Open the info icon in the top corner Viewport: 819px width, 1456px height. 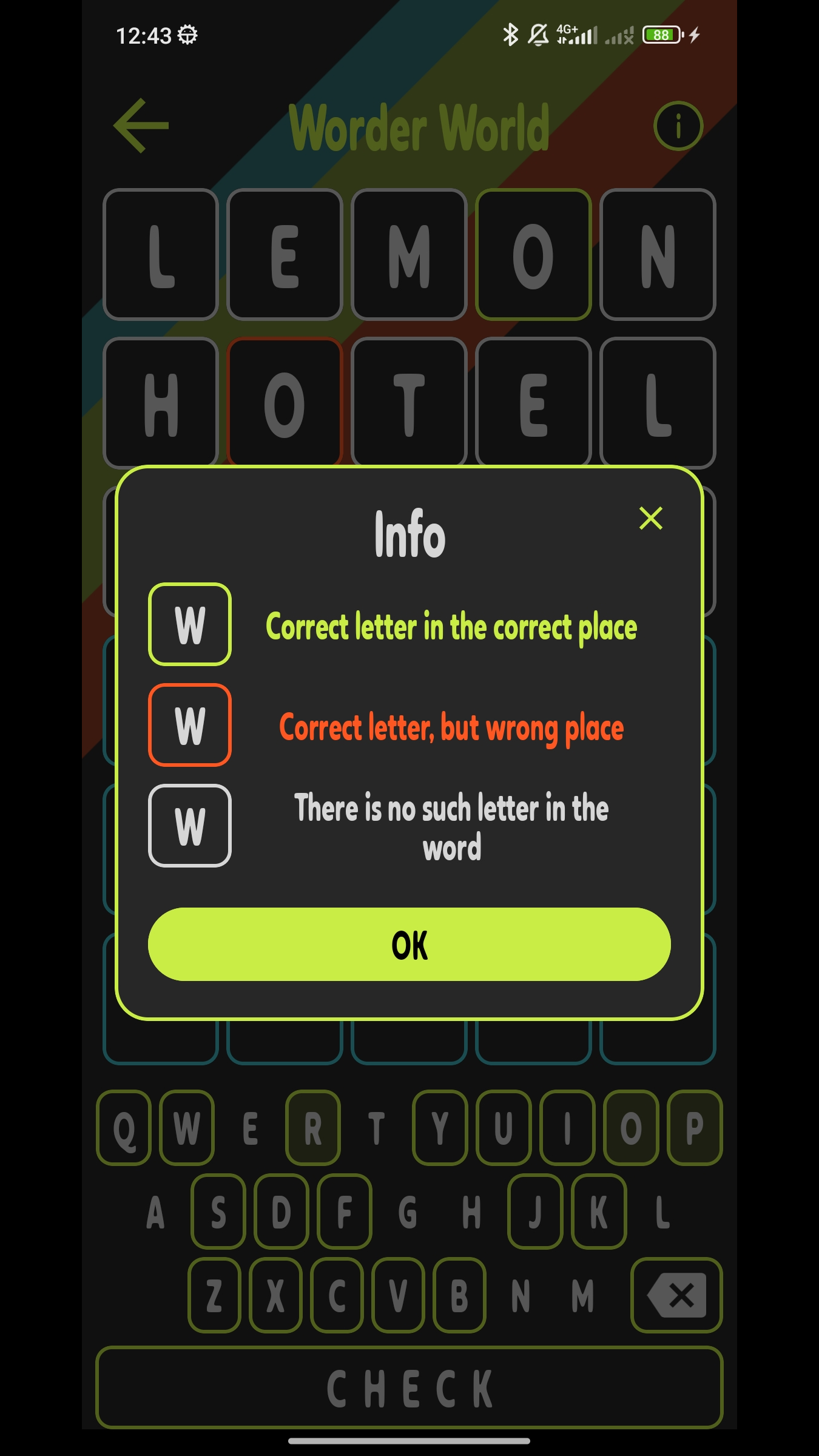coord(677,126)
